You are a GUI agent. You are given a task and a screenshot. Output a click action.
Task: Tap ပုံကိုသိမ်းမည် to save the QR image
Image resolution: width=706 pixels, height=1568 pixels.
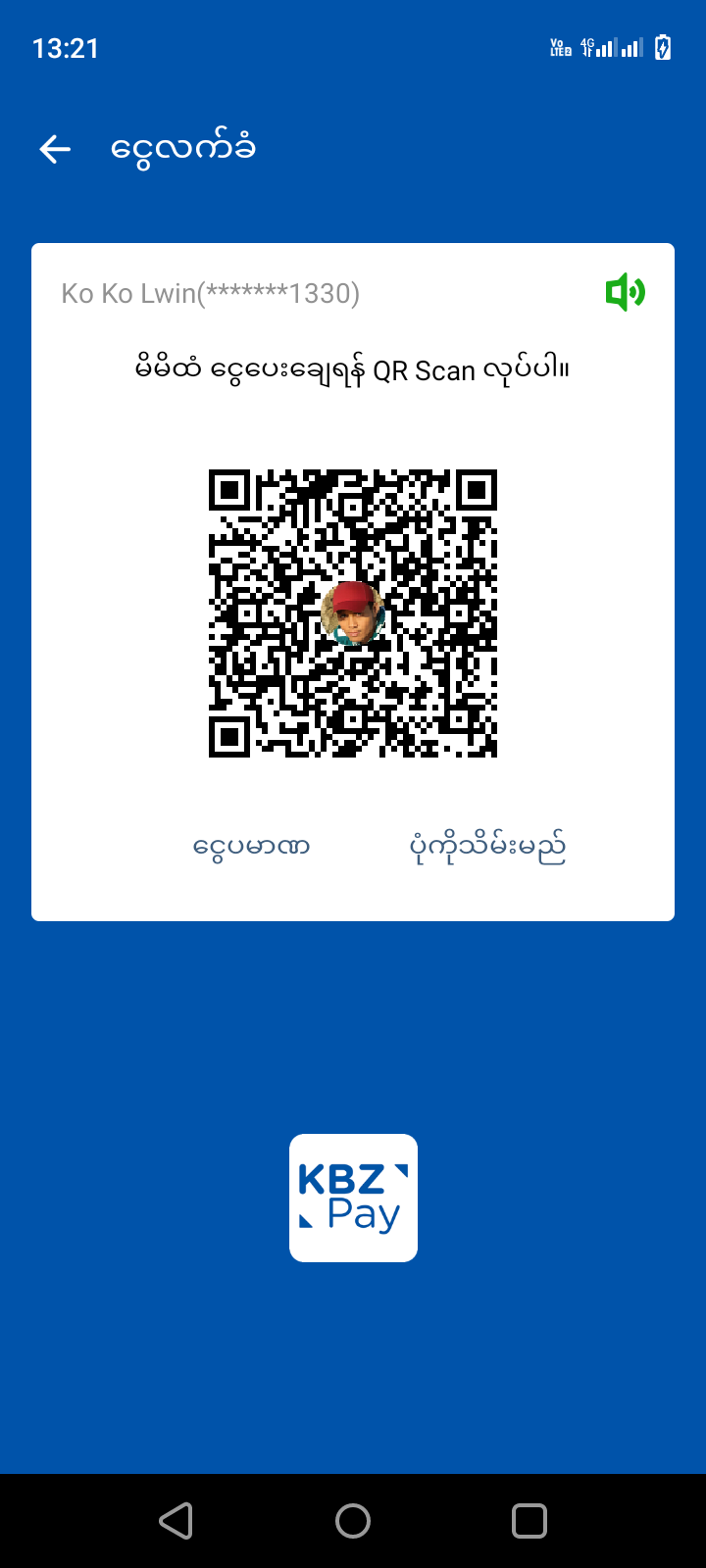tap(487, 847)
